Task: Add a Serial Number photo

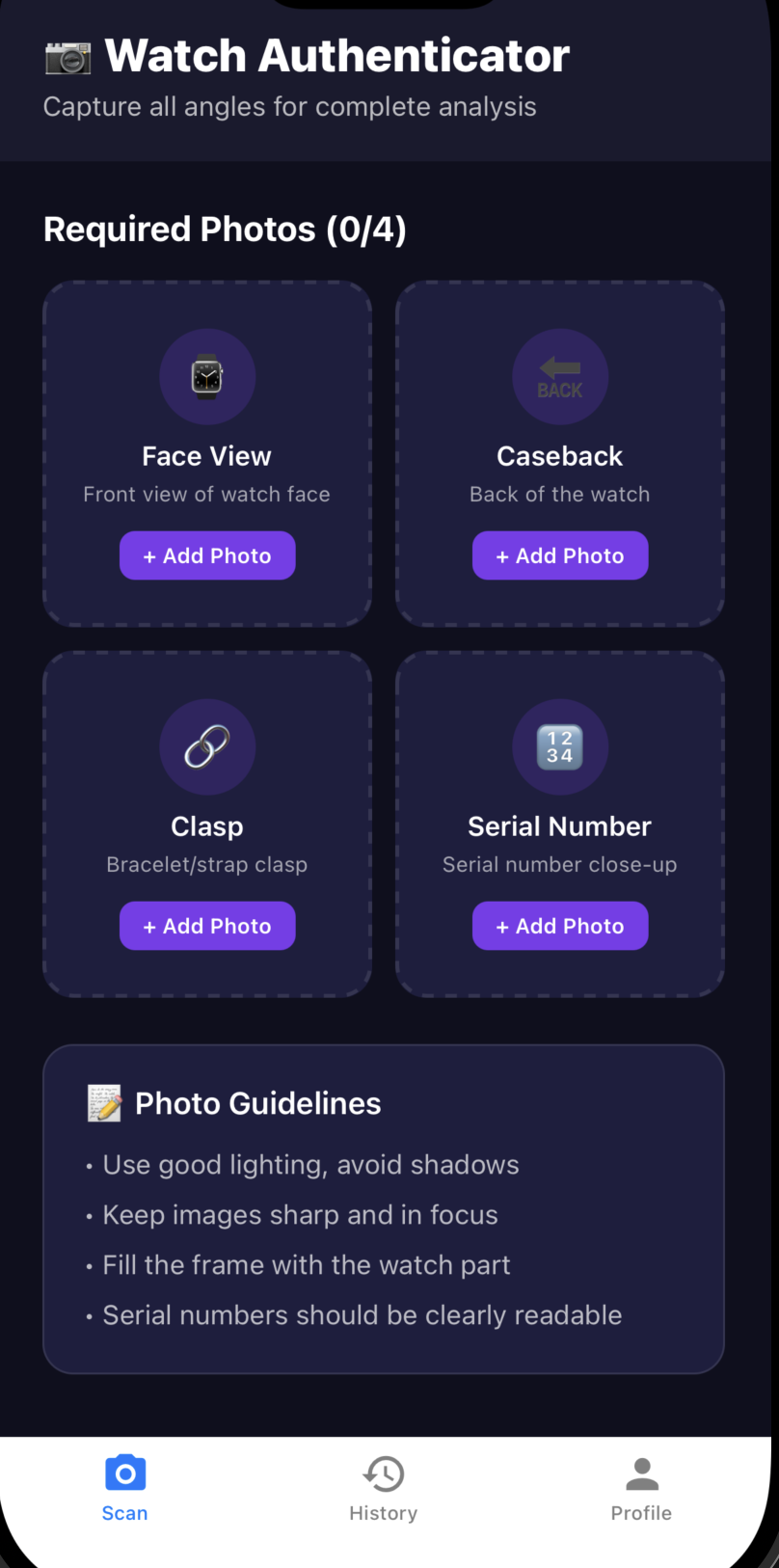Action: 560,926
